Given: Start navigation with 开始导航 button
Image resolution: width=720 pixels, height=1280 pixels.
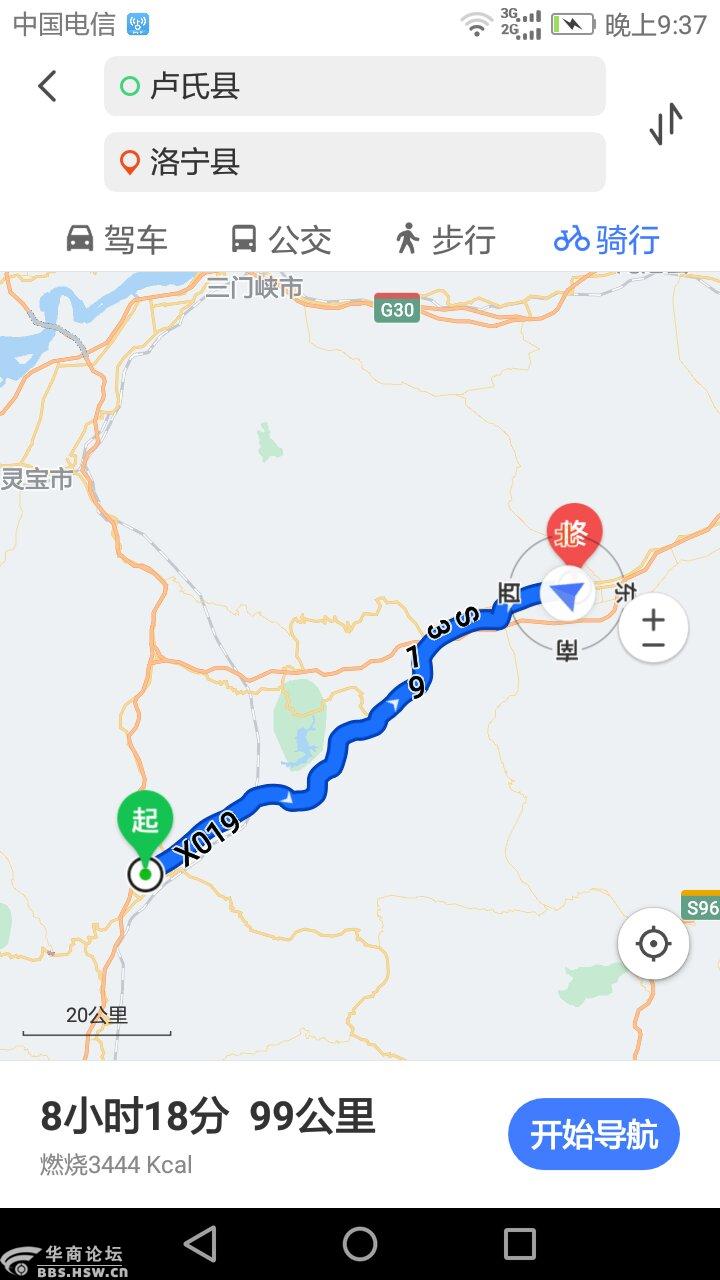Looking at the screenshot, I should 594,1135.
